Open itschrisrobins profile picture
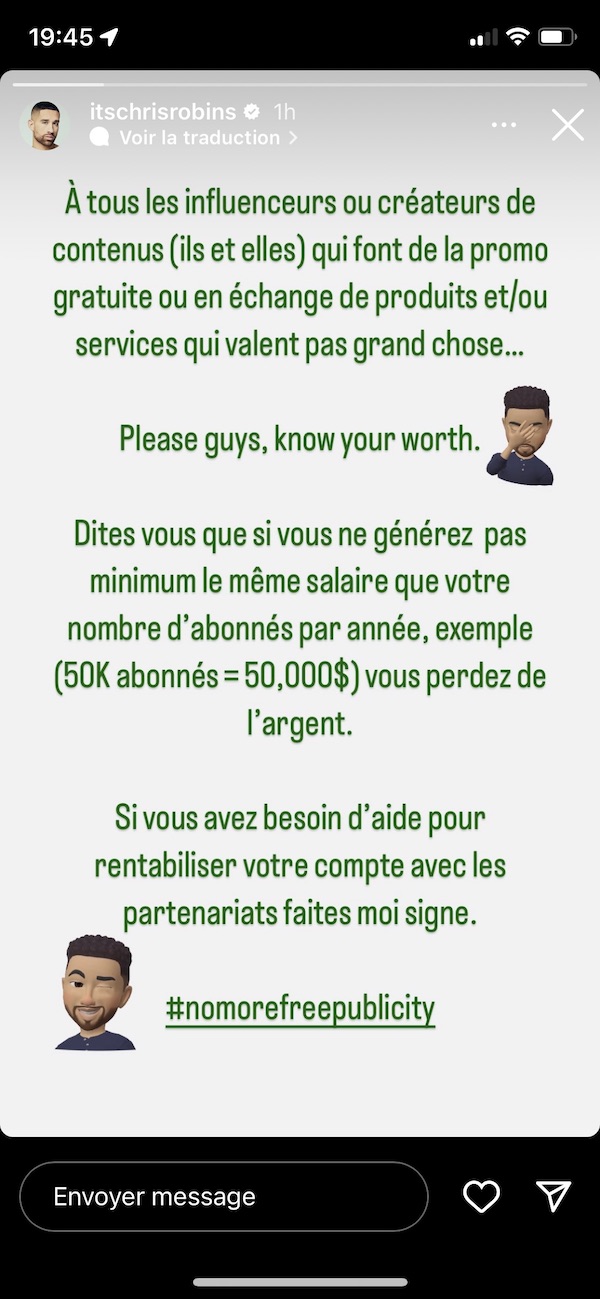 (x=44, y=126)
